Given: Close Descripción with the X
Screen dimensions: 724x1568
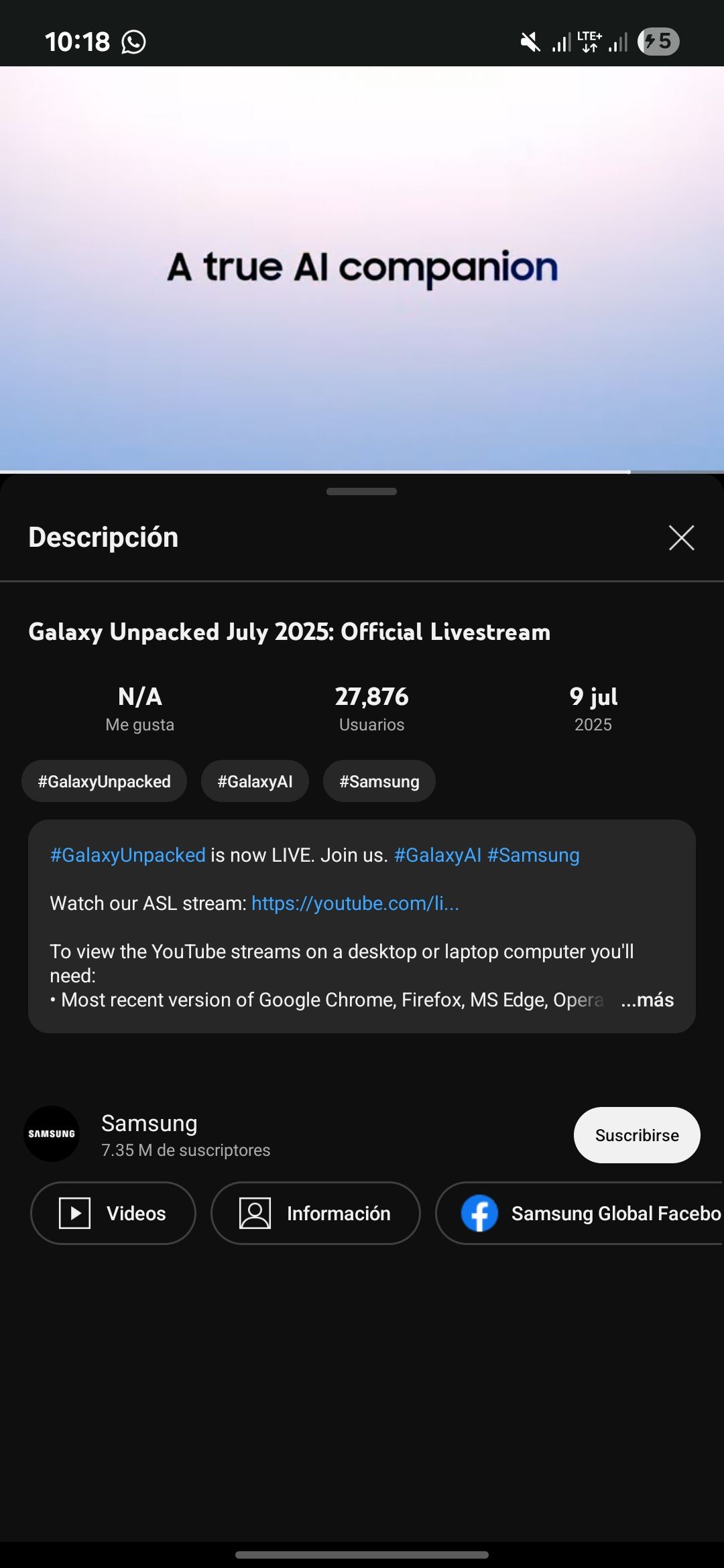Looking at the screenshot, I should click(681, 537).
